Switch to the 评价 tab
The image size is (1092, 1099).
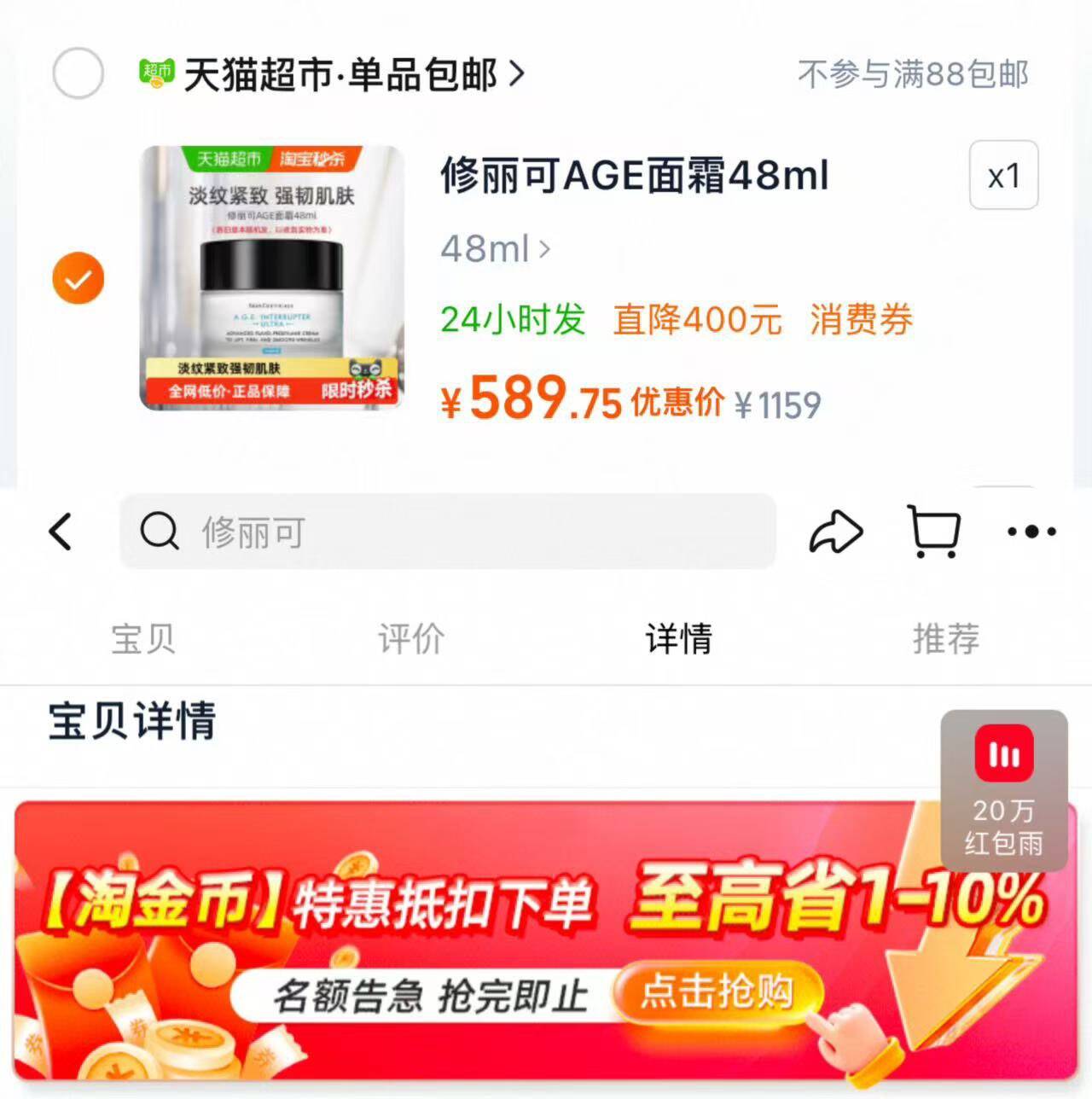coord(411,638)
